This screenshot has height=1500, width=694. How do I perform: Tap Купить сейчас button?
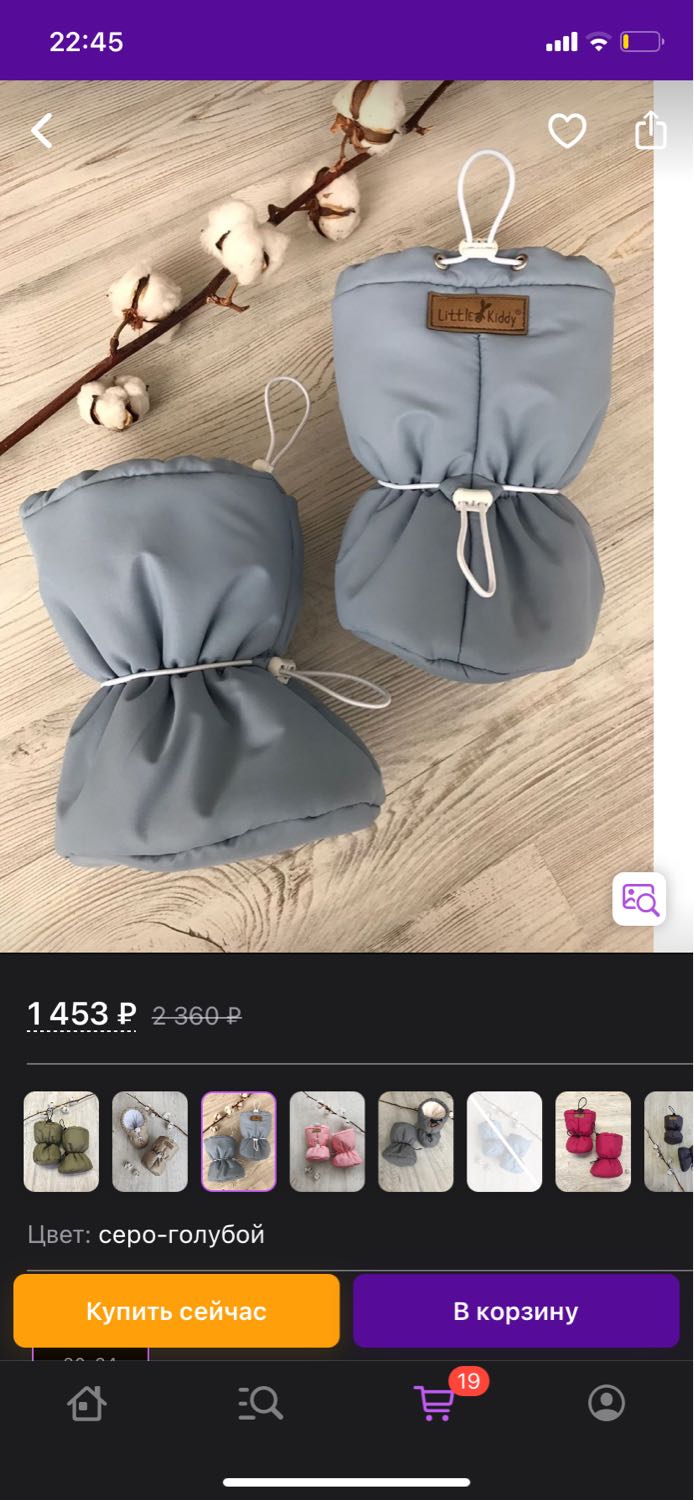coord(176,1311)
